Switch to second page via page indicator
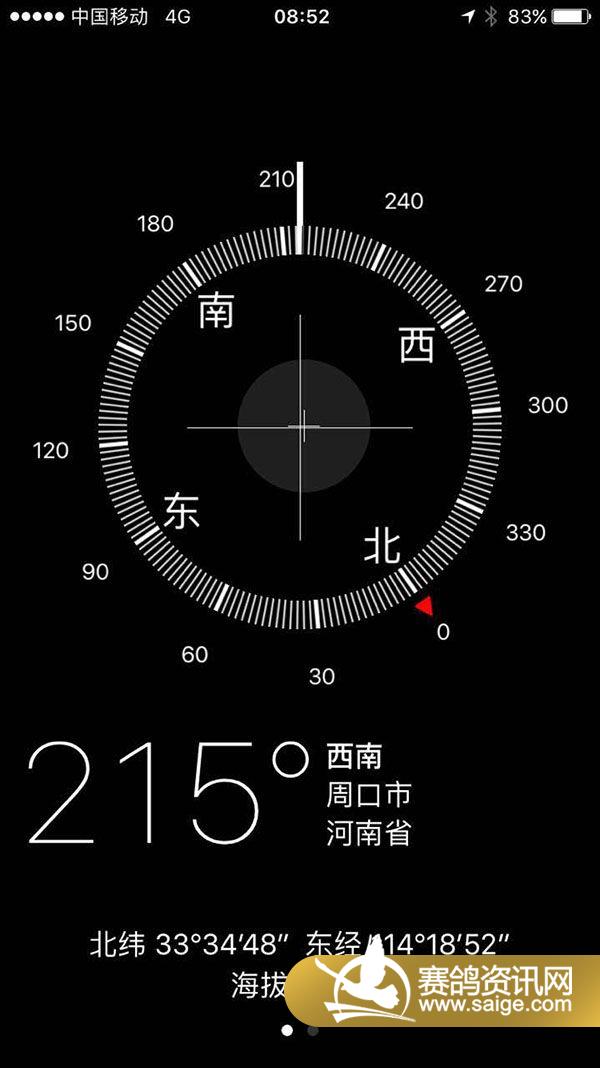The height and width of the screenshot is (1068, 600). (x=312, y=1030)
